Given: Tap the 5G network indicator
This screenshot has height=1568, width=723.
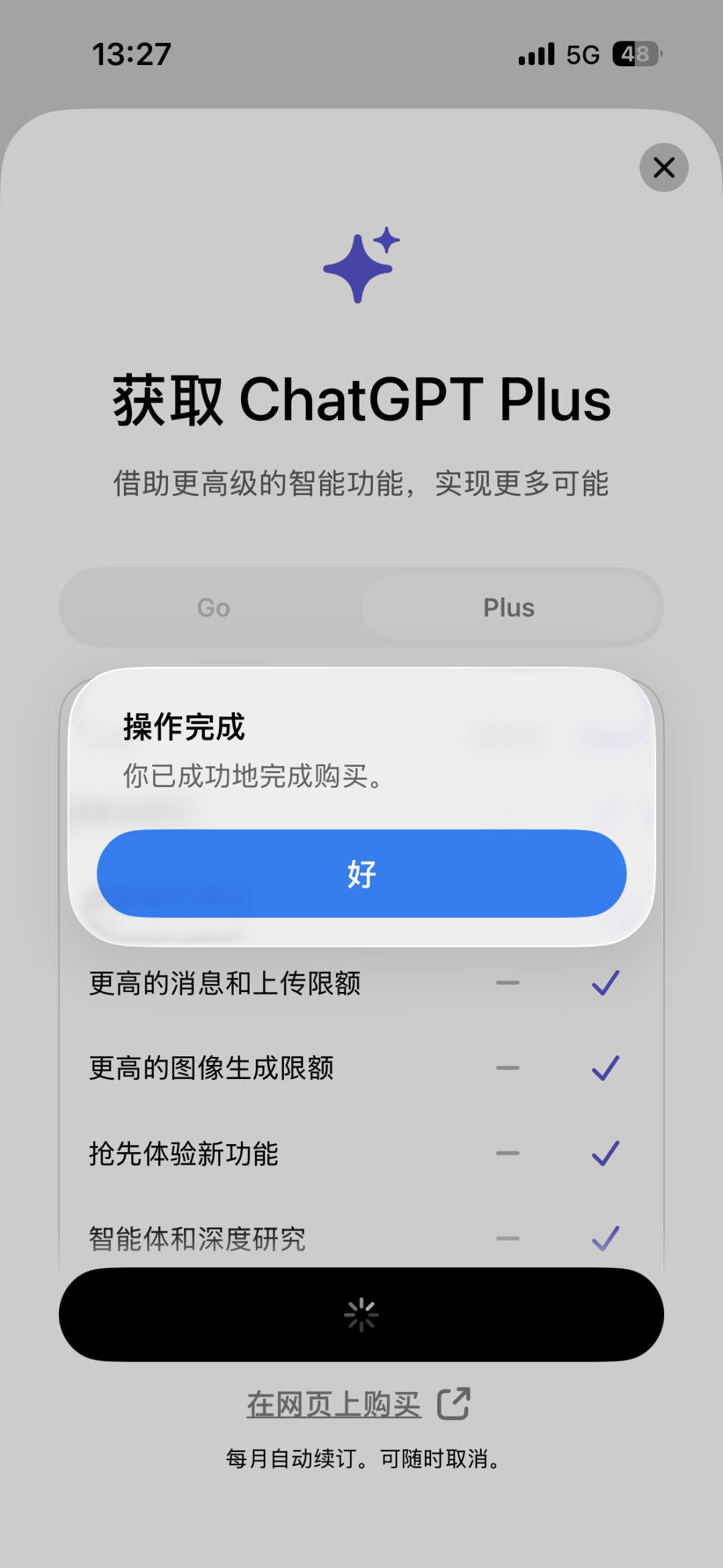Looking at the screenshot, I should (582, 54).
